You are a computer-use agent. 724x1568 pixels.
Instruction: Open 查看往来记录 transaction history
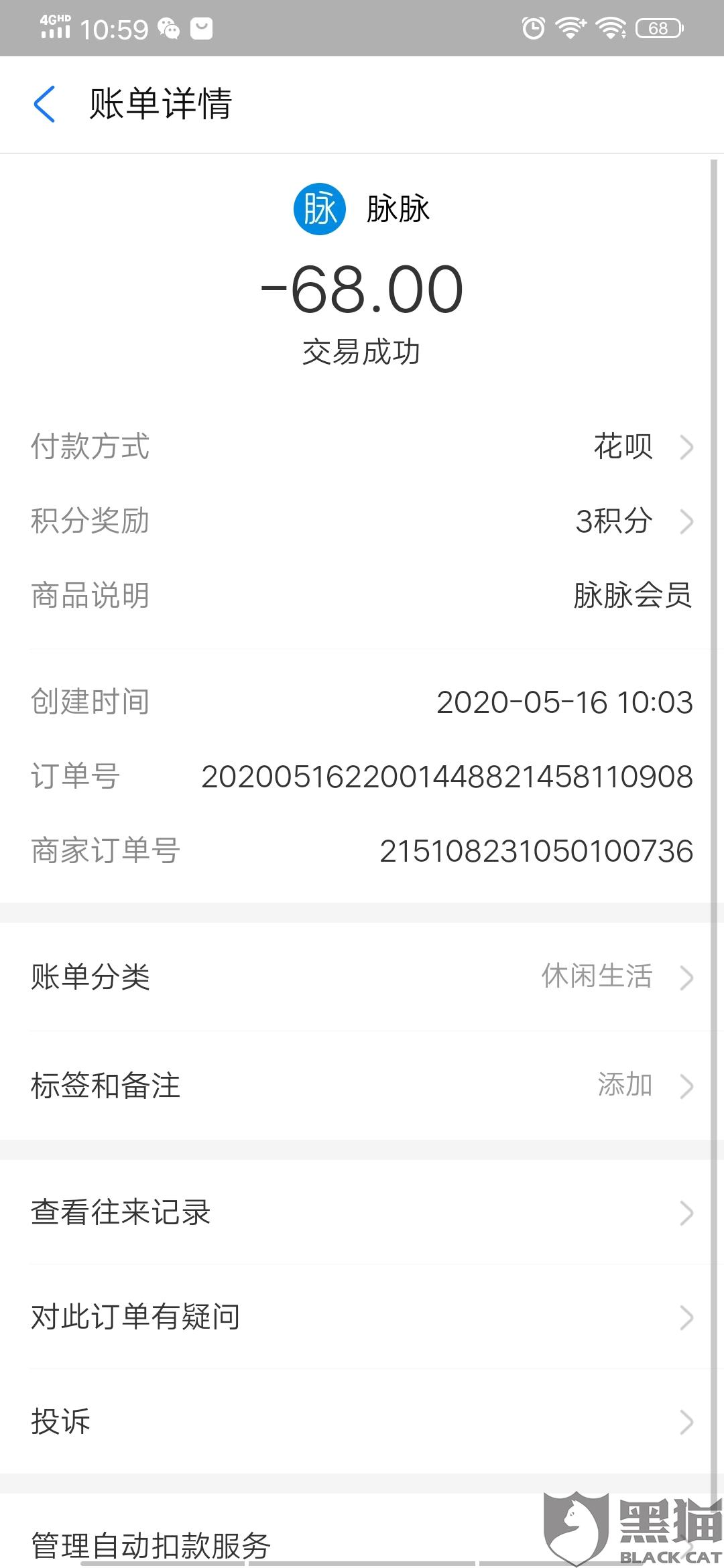click(362, 1213)
